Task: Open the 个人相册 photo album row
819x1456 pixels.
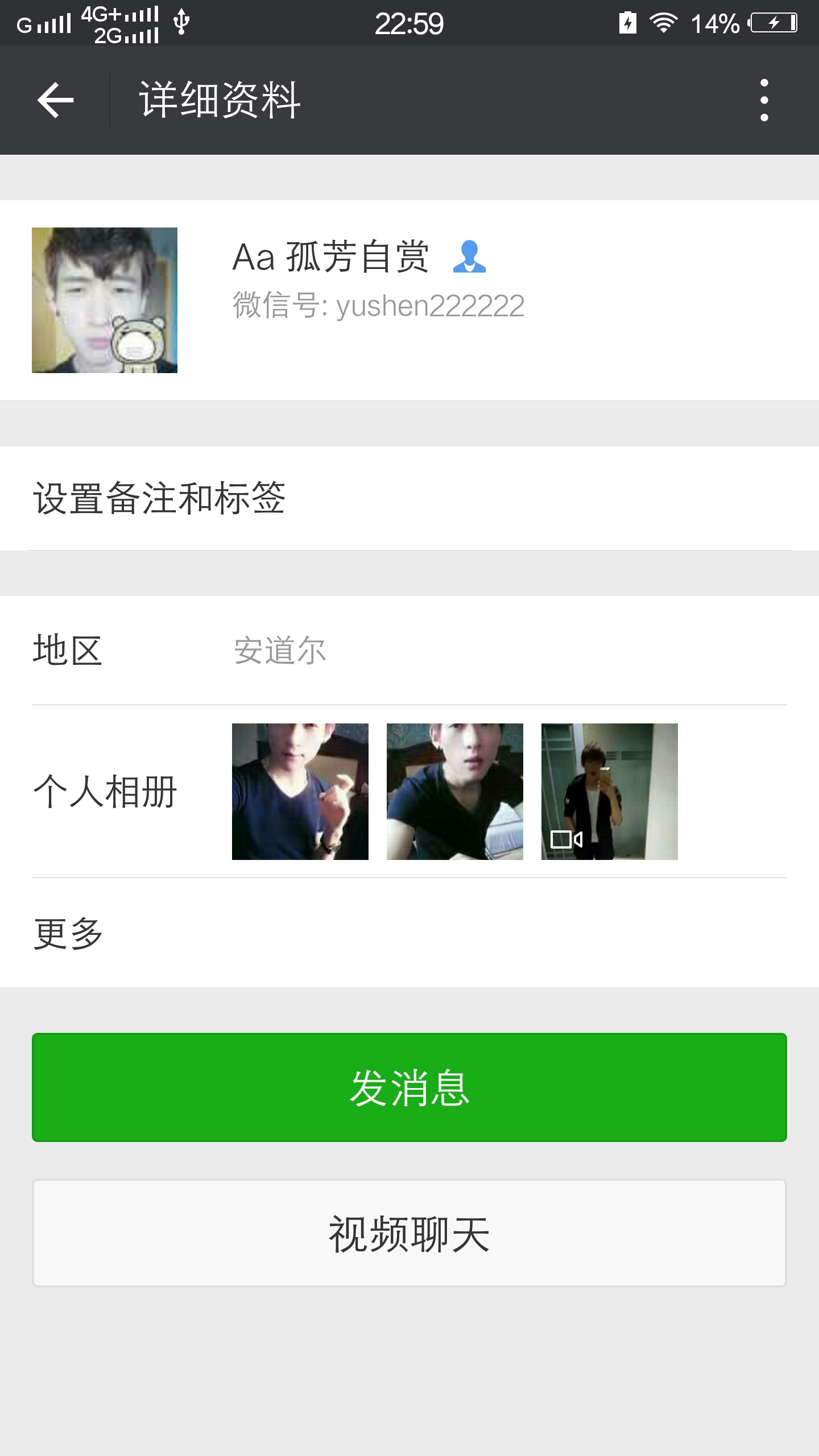Action: pos(409,791)
